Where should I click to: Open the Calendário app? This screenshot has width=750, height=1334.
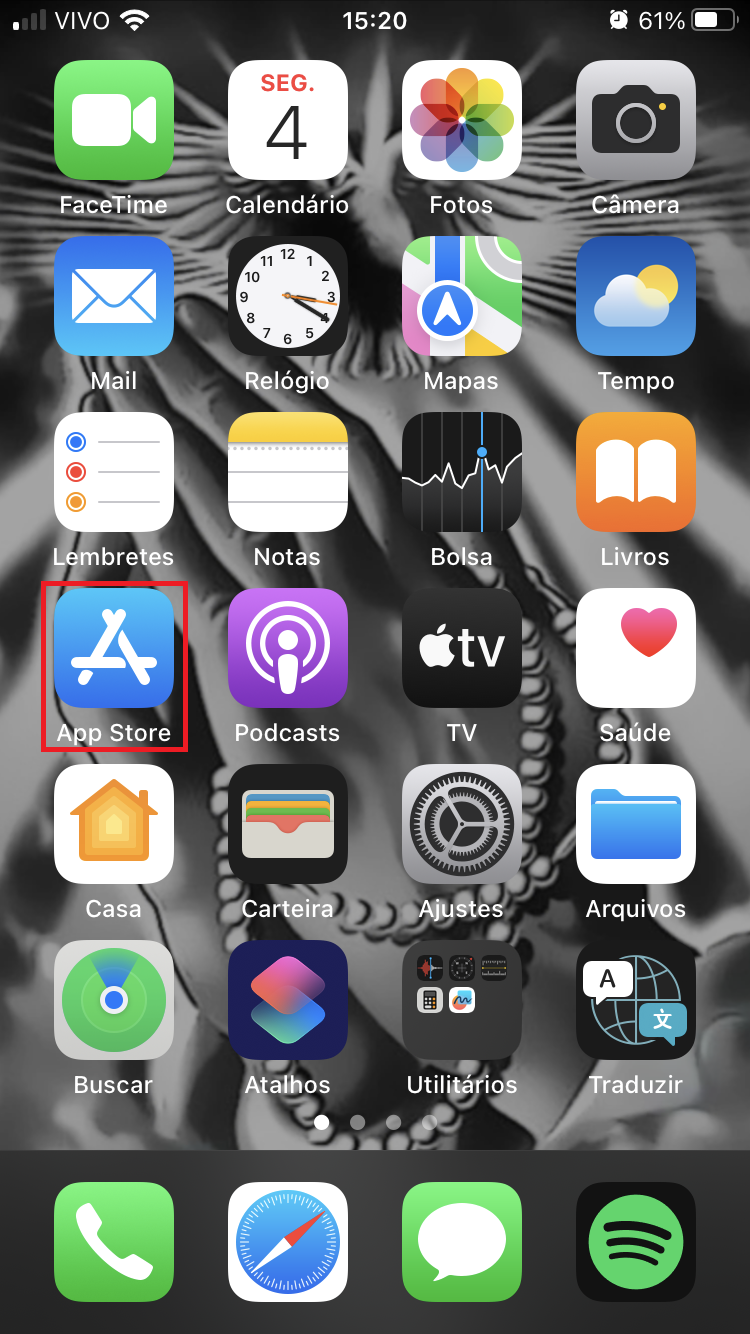pyautogui.click(x=288, y=120)
